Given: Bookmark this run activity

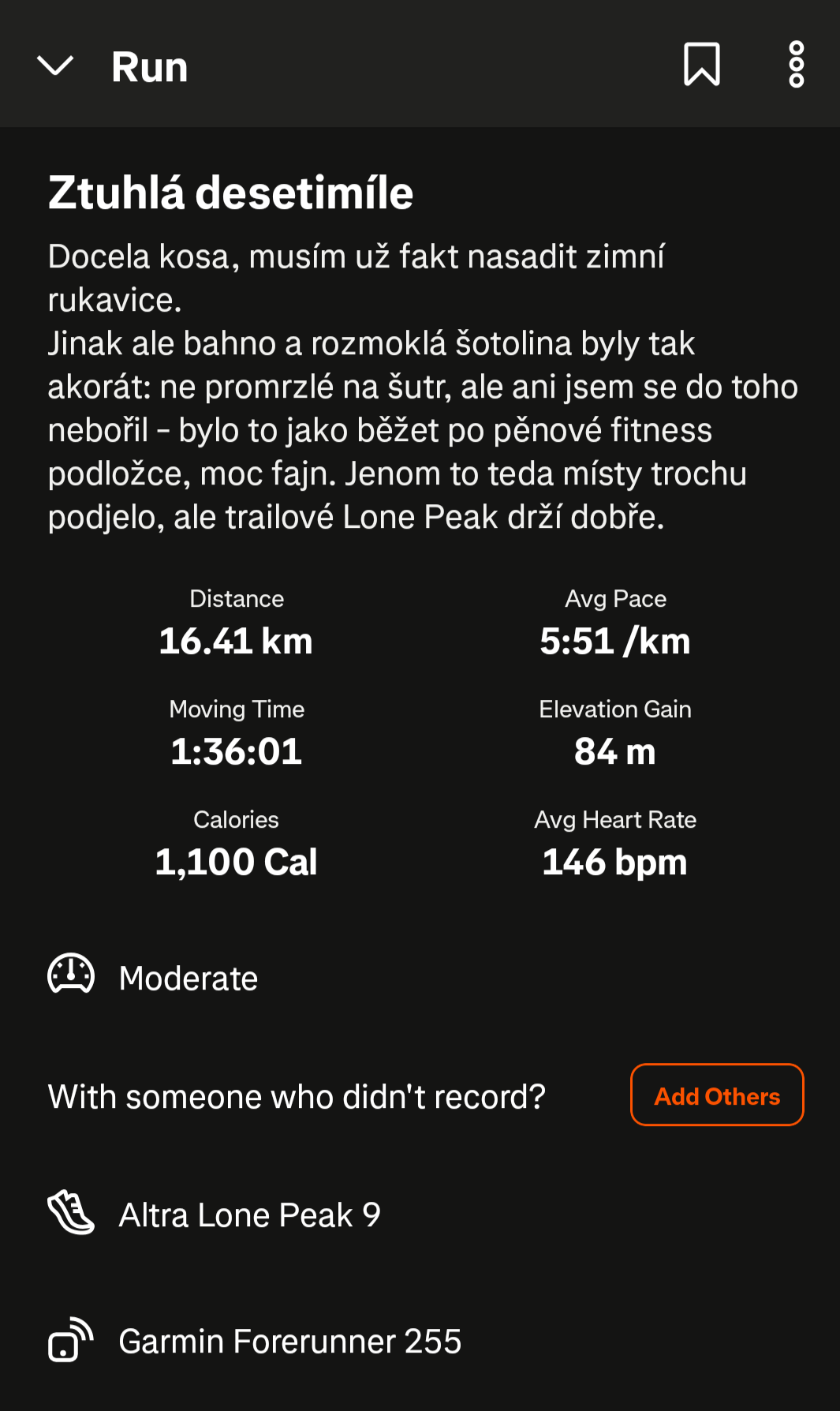Looking at the screenshot, I should click(x=701, y=65).
